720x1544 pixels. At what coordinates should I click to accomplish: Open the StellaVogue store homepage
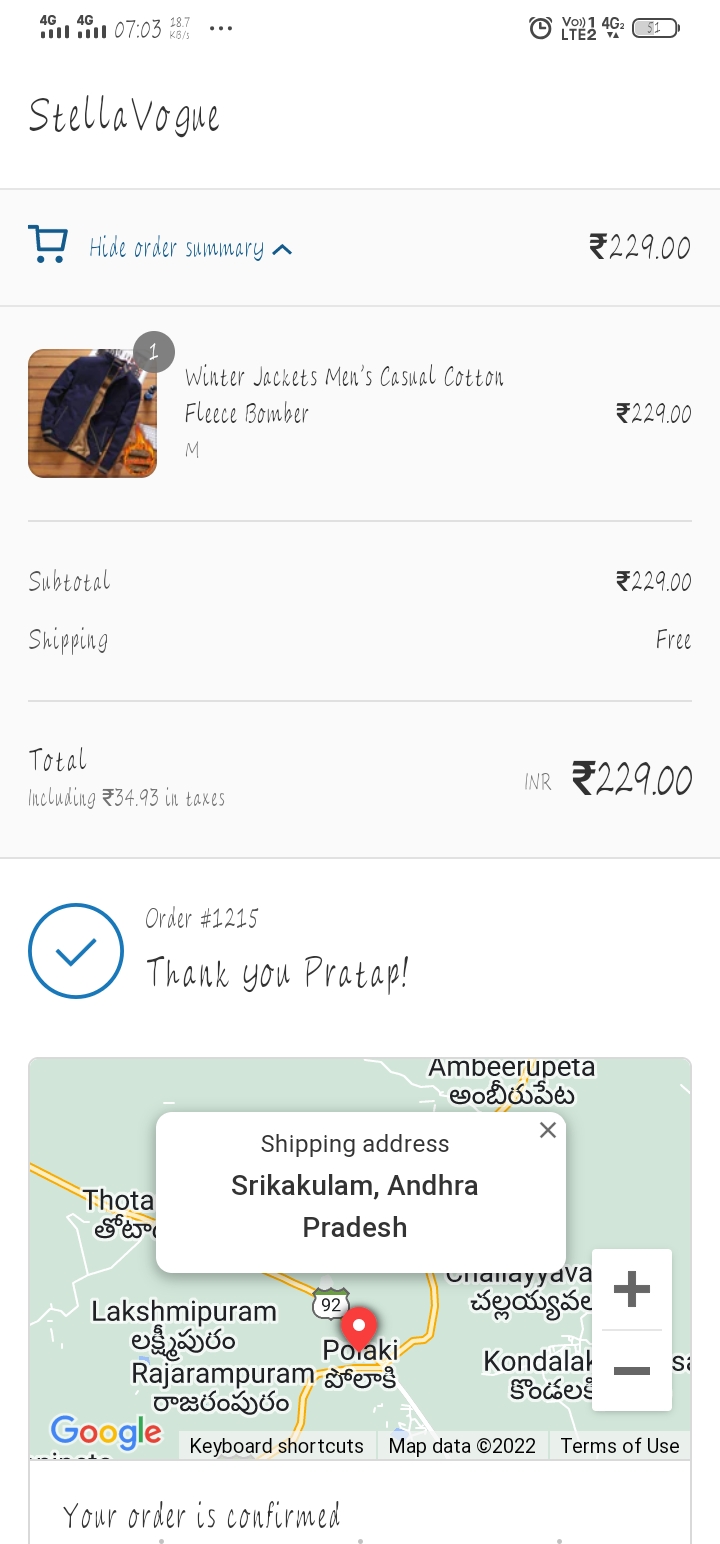(124, 116)
